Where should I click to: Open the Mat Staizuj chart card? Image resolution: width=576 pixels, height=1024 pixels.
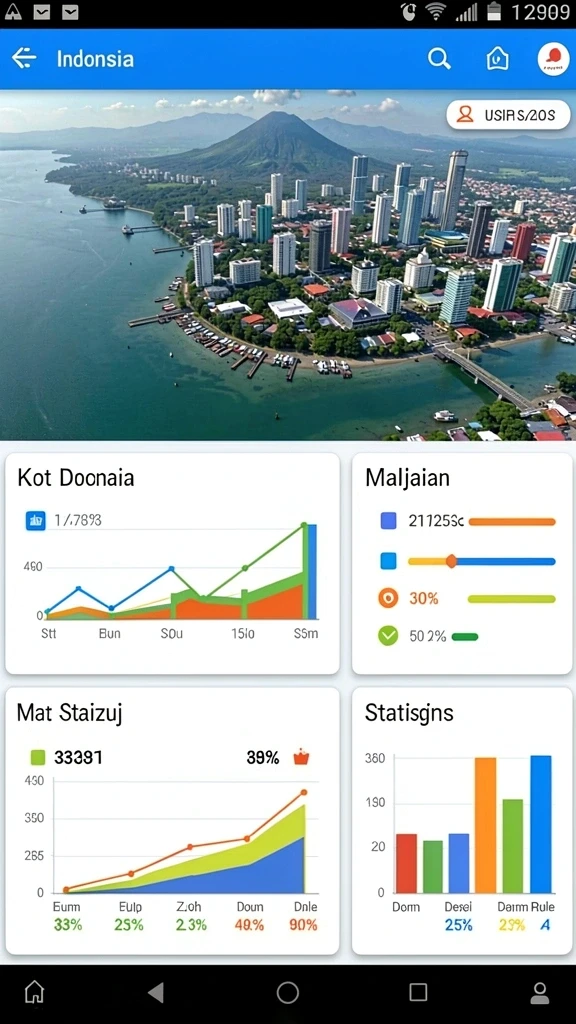[172, 821]
